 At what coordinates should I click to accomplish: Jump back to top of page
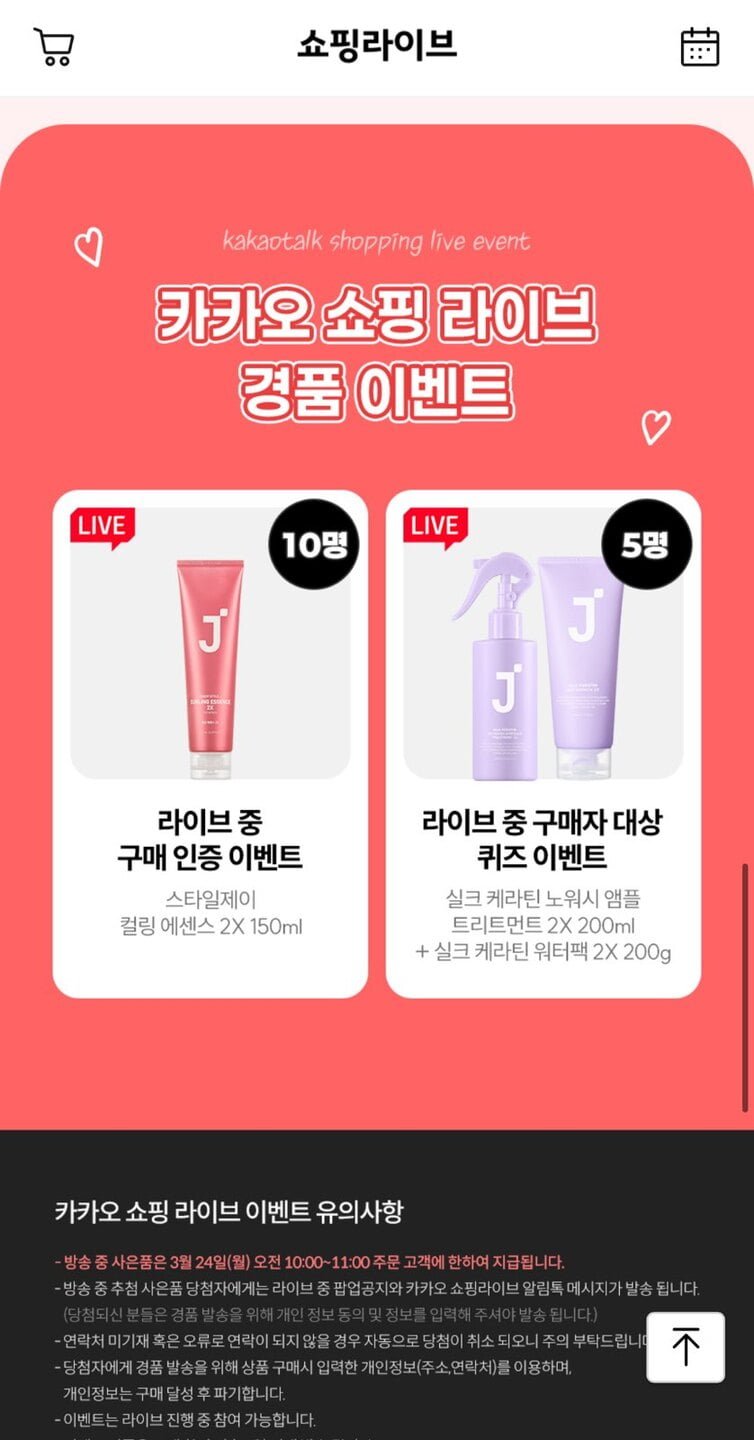[x=685, y=1347]
